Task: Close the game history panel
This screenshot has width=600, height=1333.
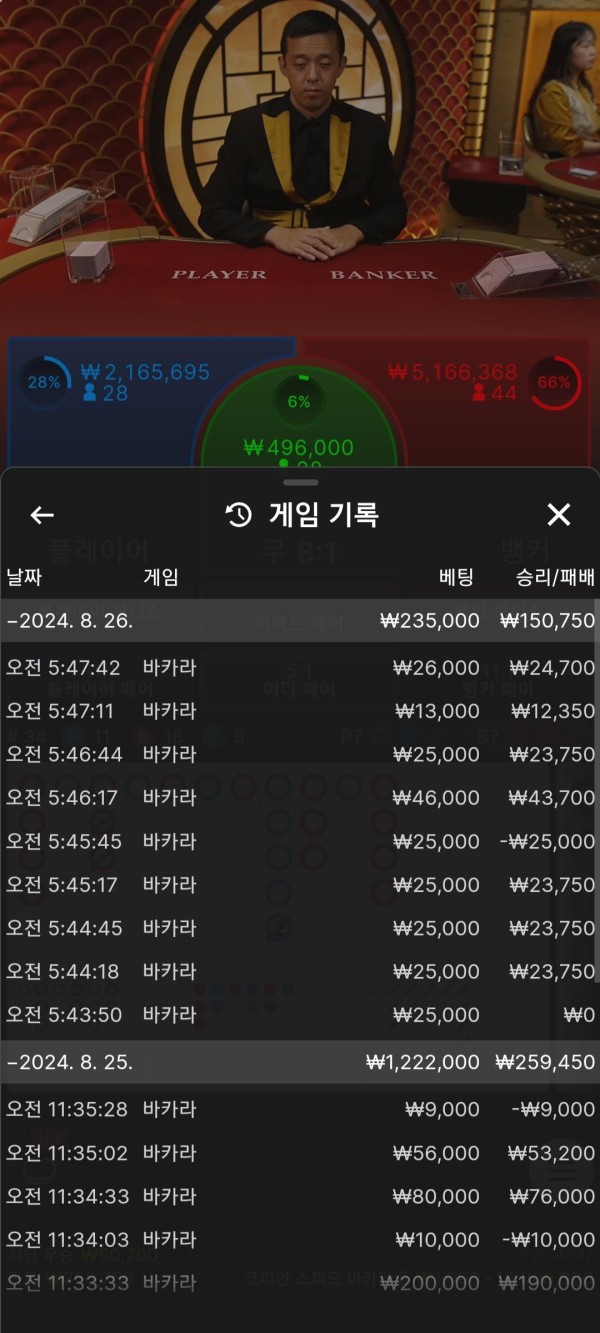Action: [x=558, y=515]
